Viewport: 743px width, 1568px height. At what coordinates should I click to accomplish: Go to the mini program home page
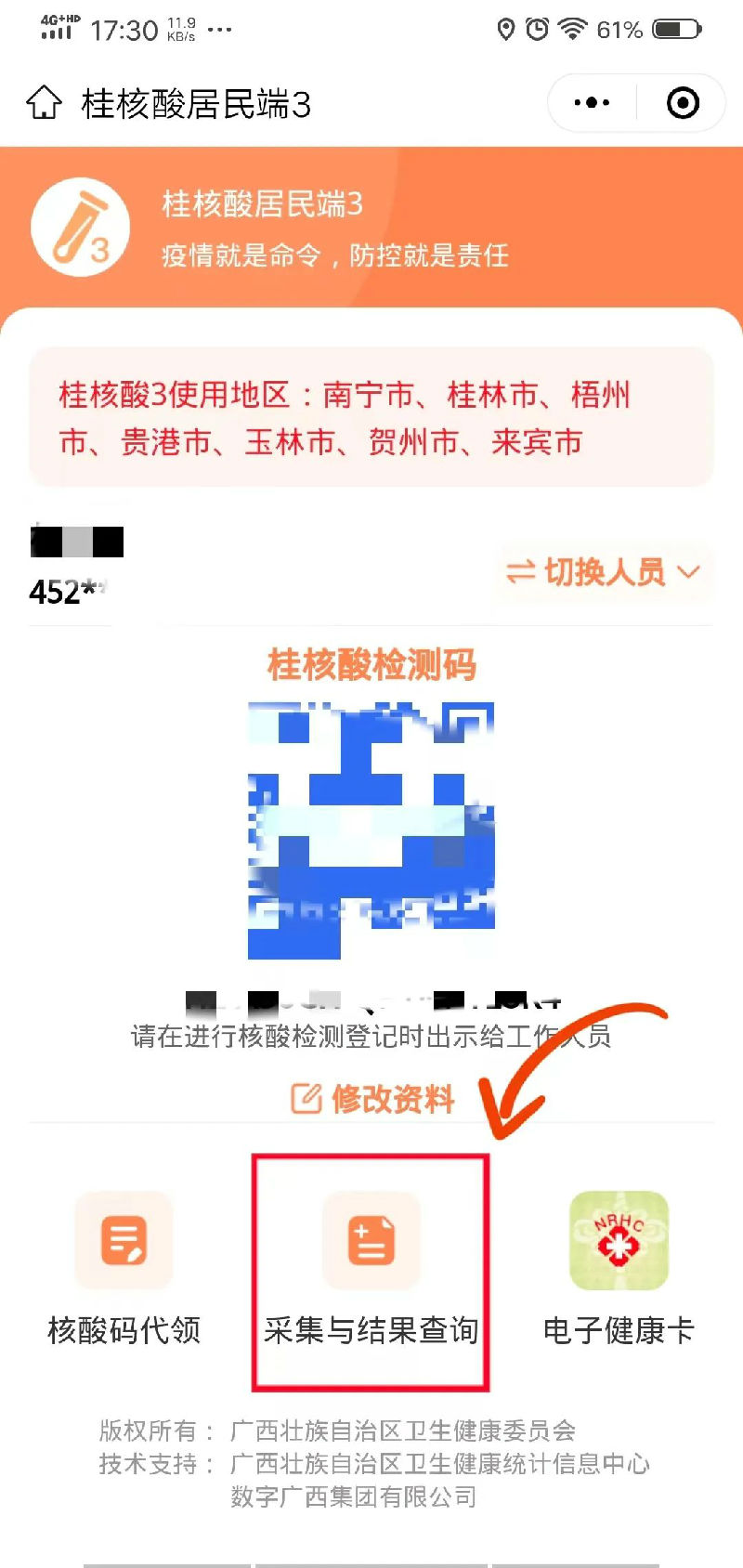pyautogui.click(x=44, y=103)
